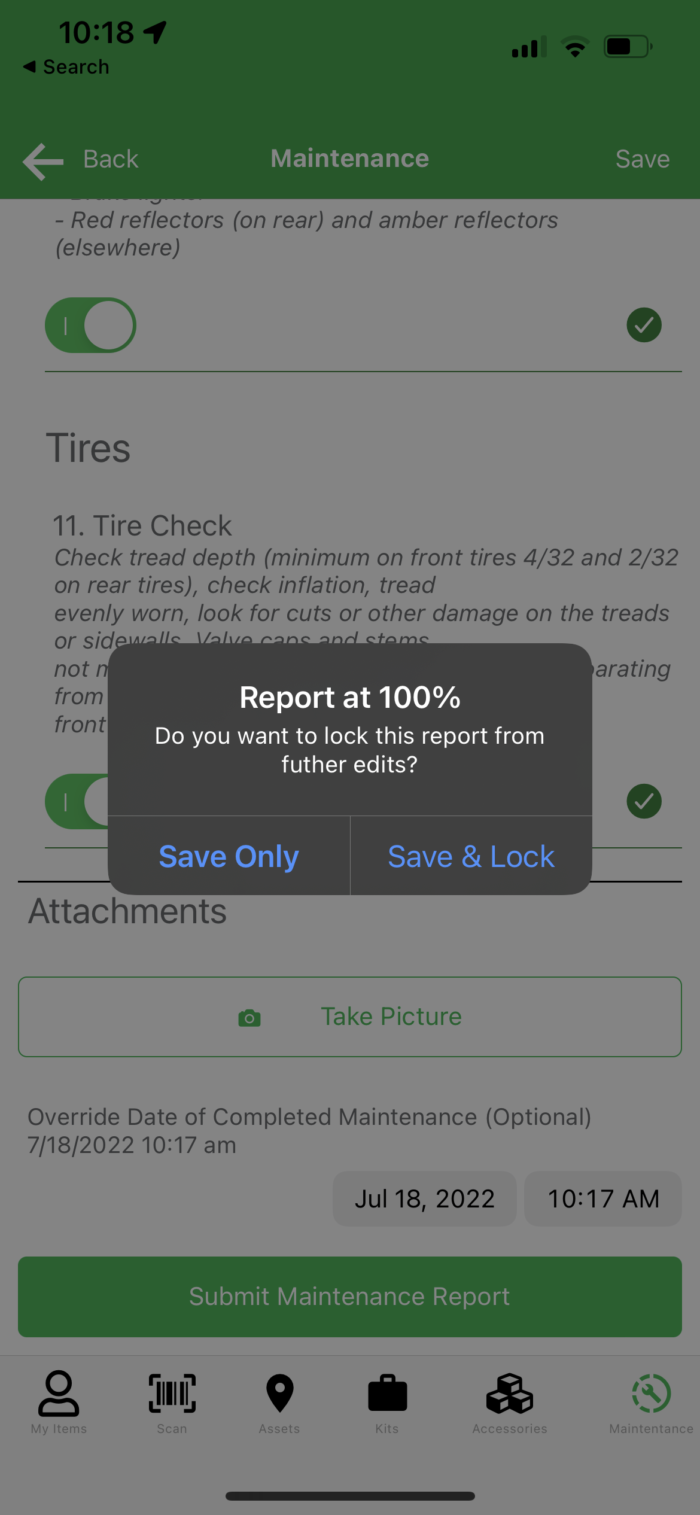Tap Save in the top bar
700x1515 pixels.
tap(642, 159)
